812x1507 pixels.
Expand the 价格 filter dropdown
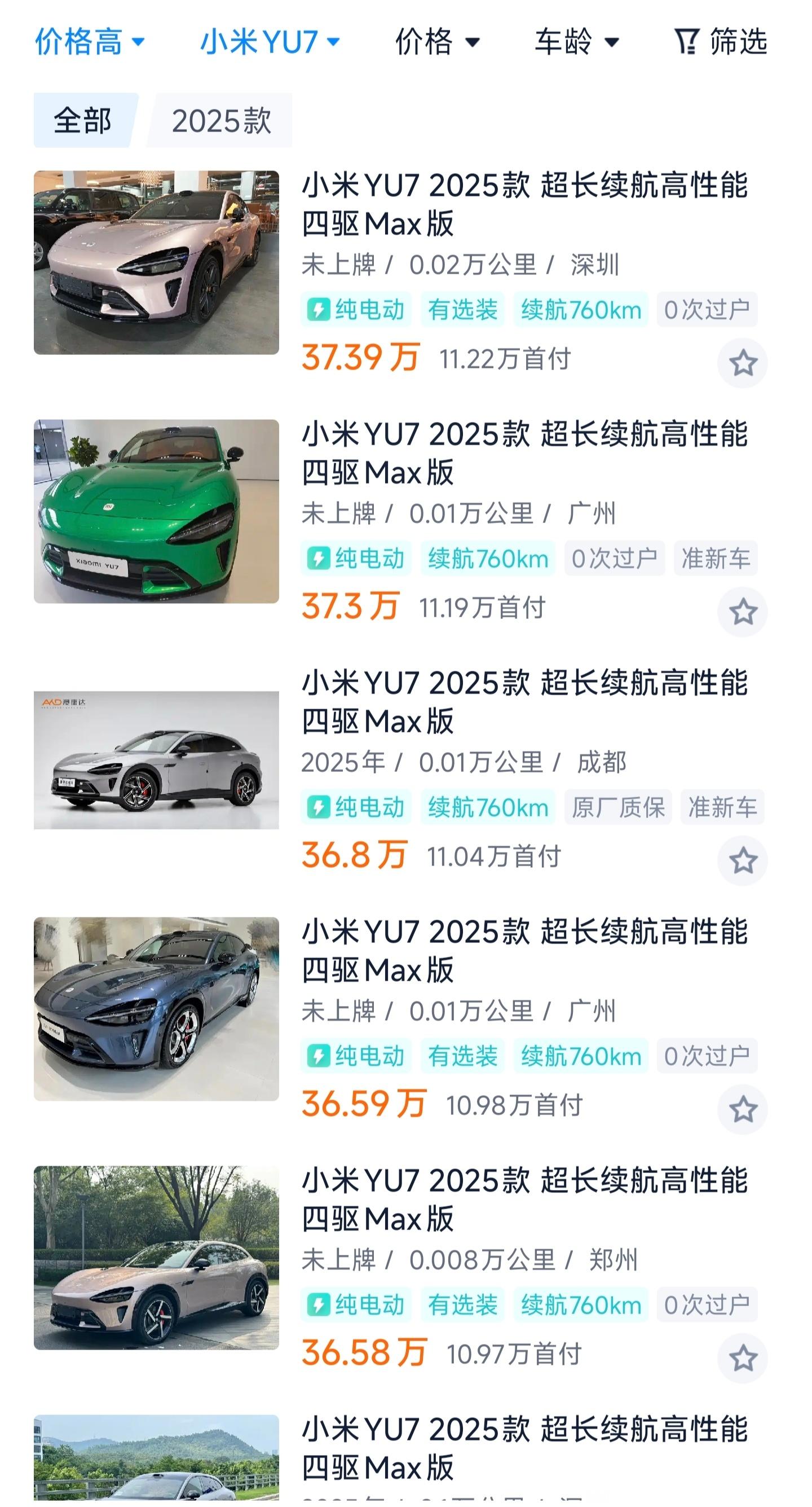436,42
